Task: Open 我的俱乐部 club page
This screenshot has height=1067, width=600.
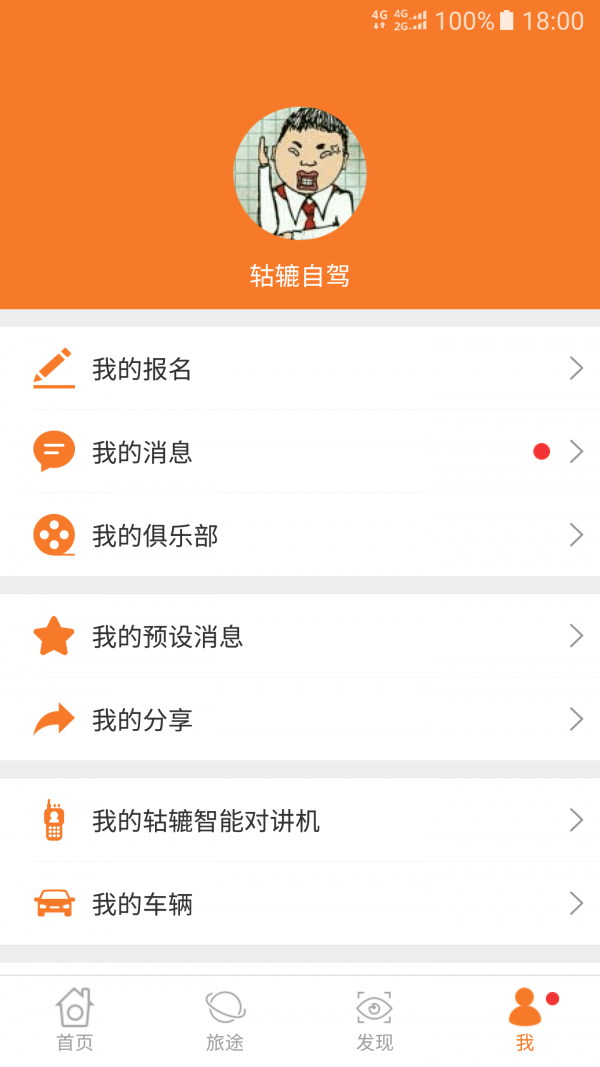Action: (x=300, y=535)
